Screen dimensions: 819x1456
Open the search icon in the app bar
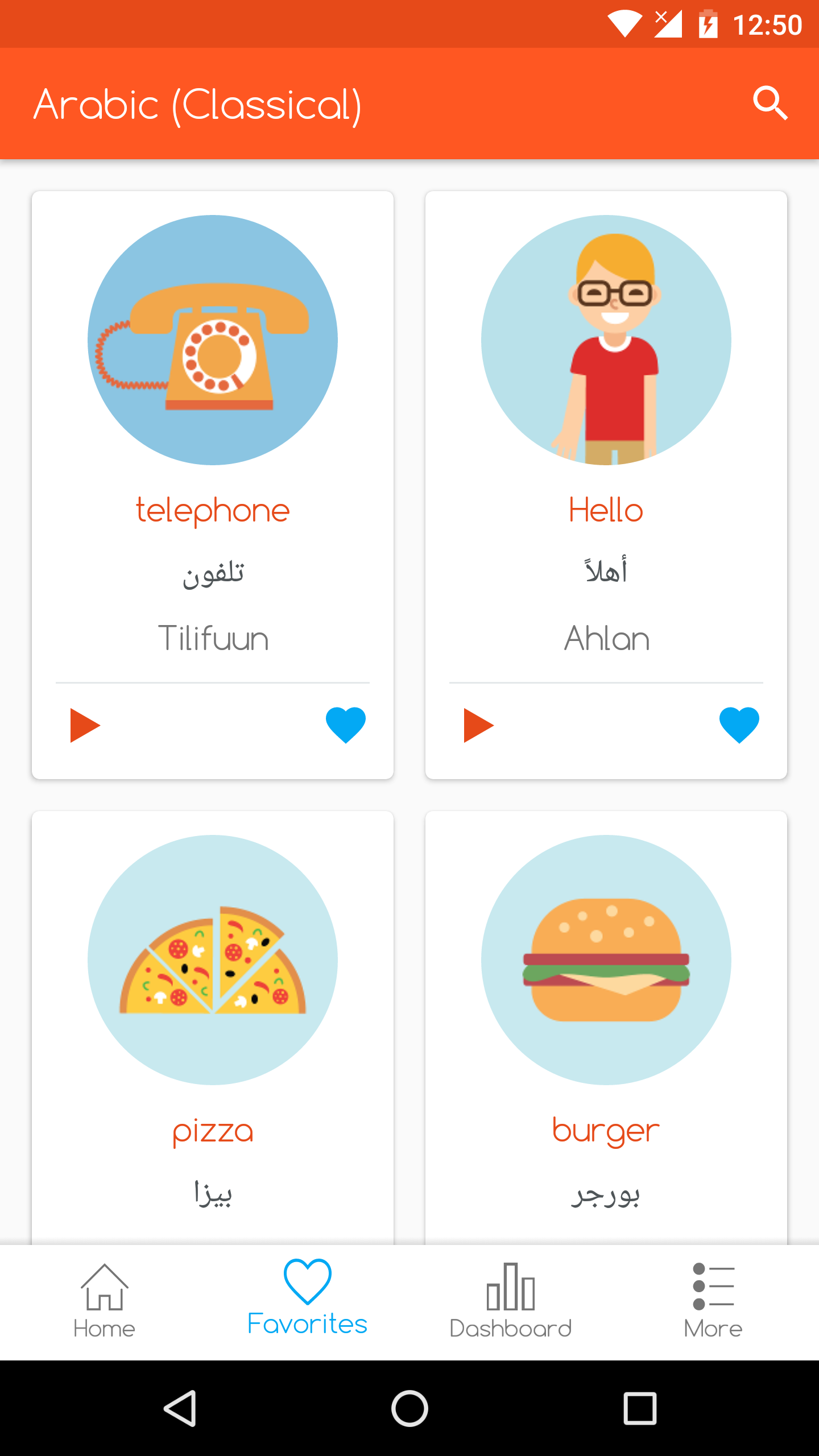[x=770, y=104]
